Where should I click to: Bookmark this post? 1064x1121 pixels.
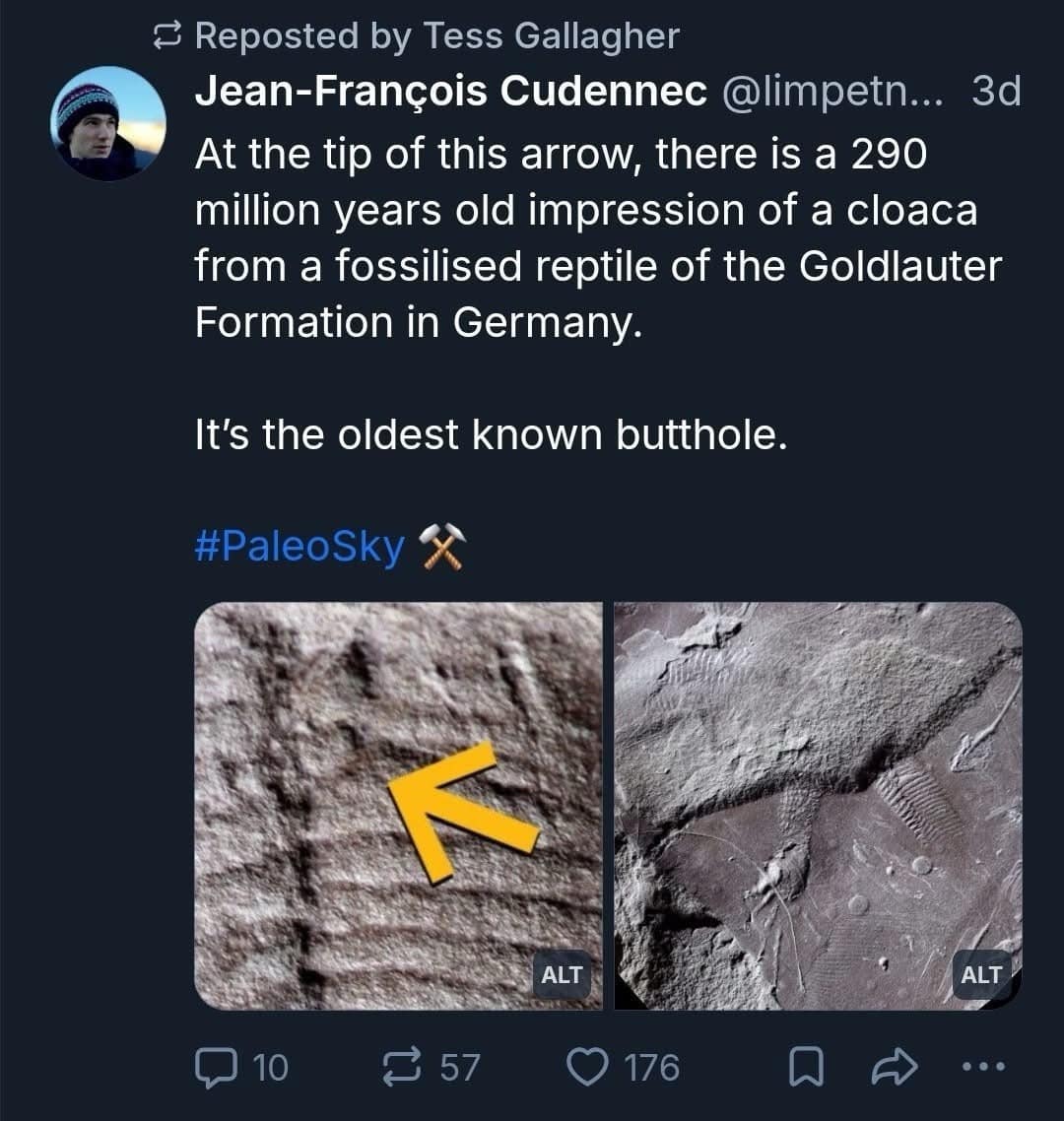pyautogui.click(x=805, y=1067)
